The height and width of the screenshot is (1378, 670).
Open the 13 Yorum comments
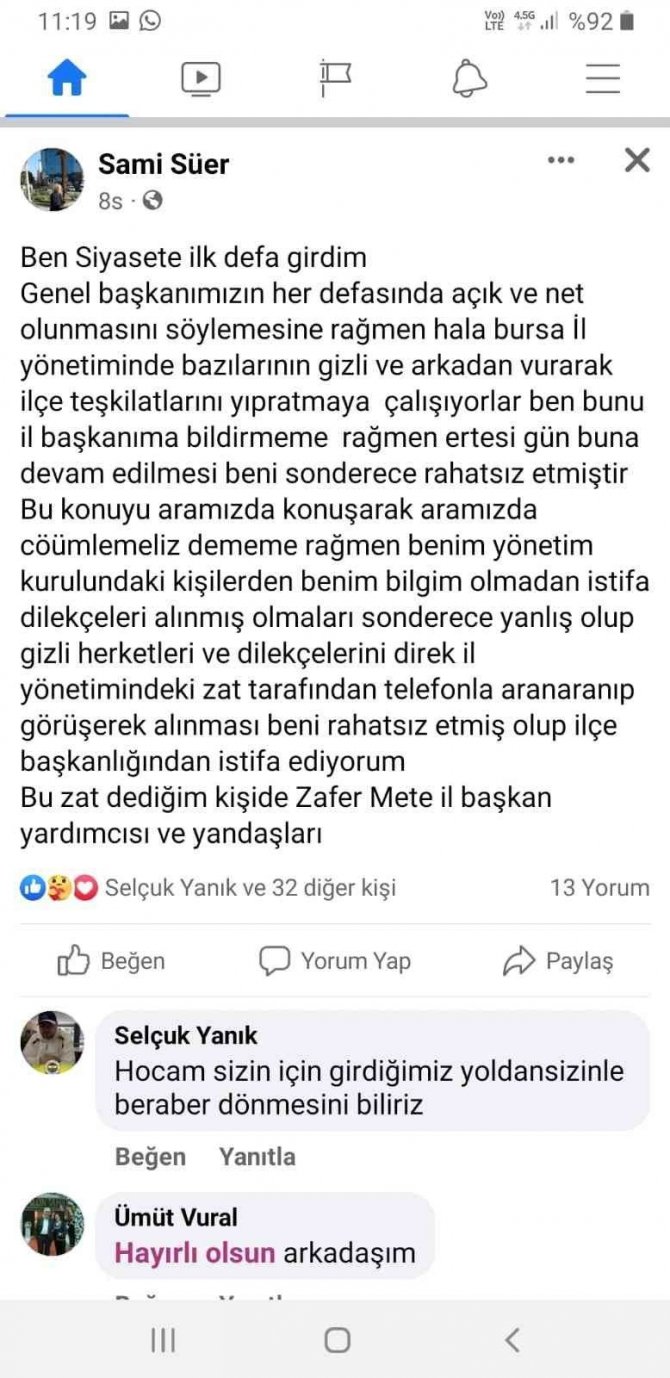click(599, 887)
